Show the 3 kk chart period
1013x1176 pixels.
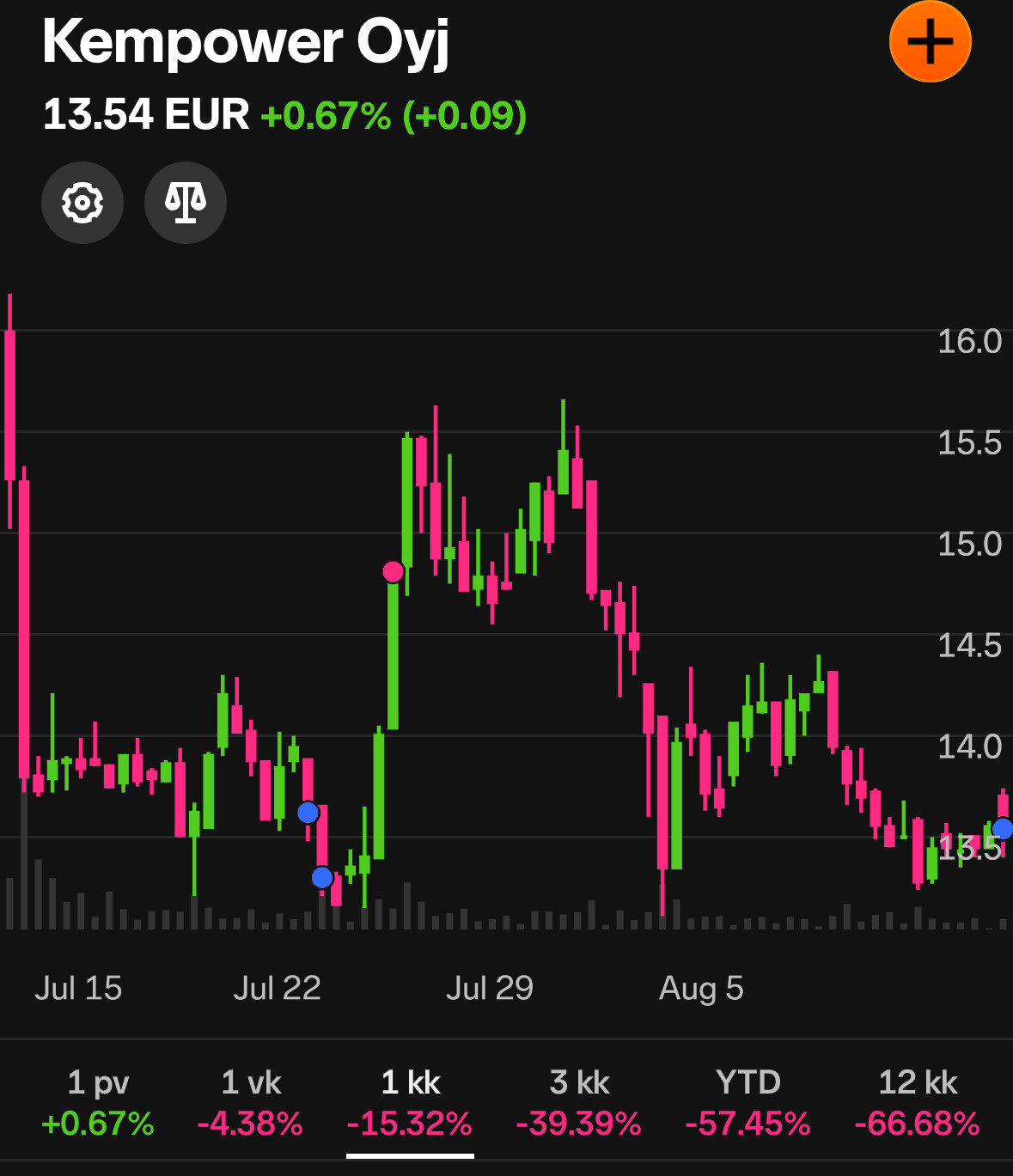pos(579,1102)
